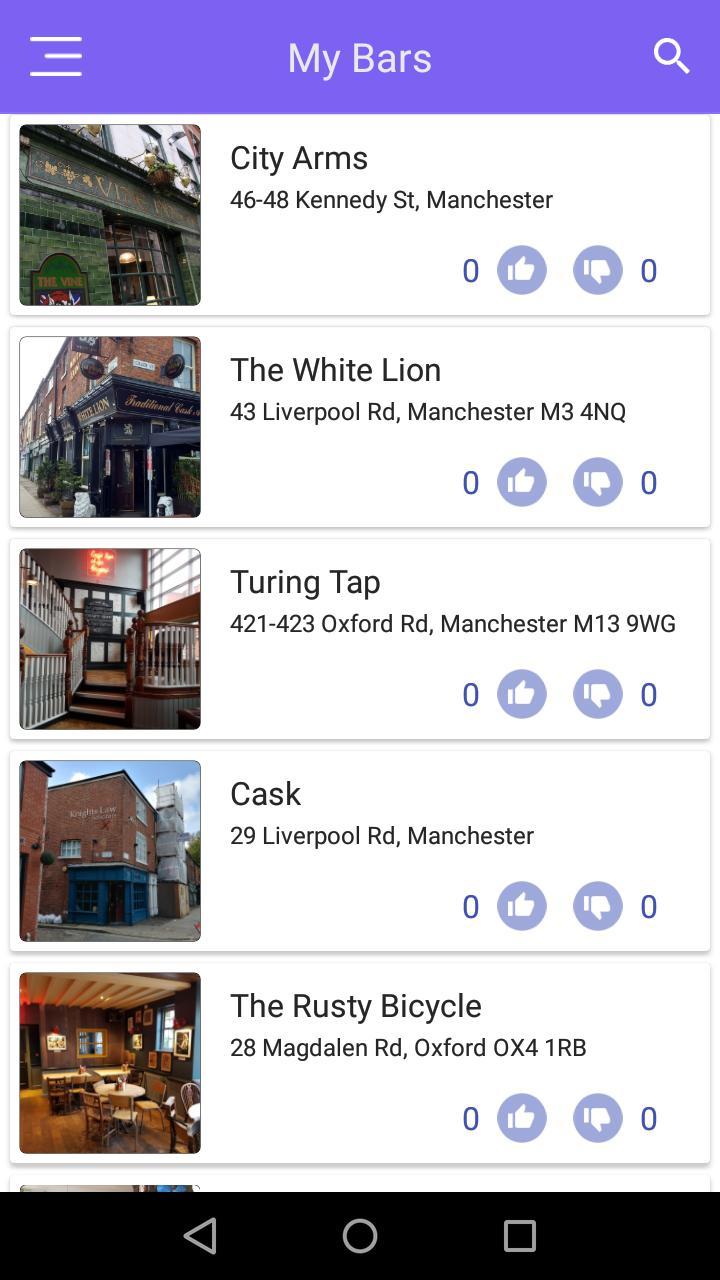This screenshot has height=1280, width=720.
Task: View The White Lion's address text
Action: click(427, 411)
